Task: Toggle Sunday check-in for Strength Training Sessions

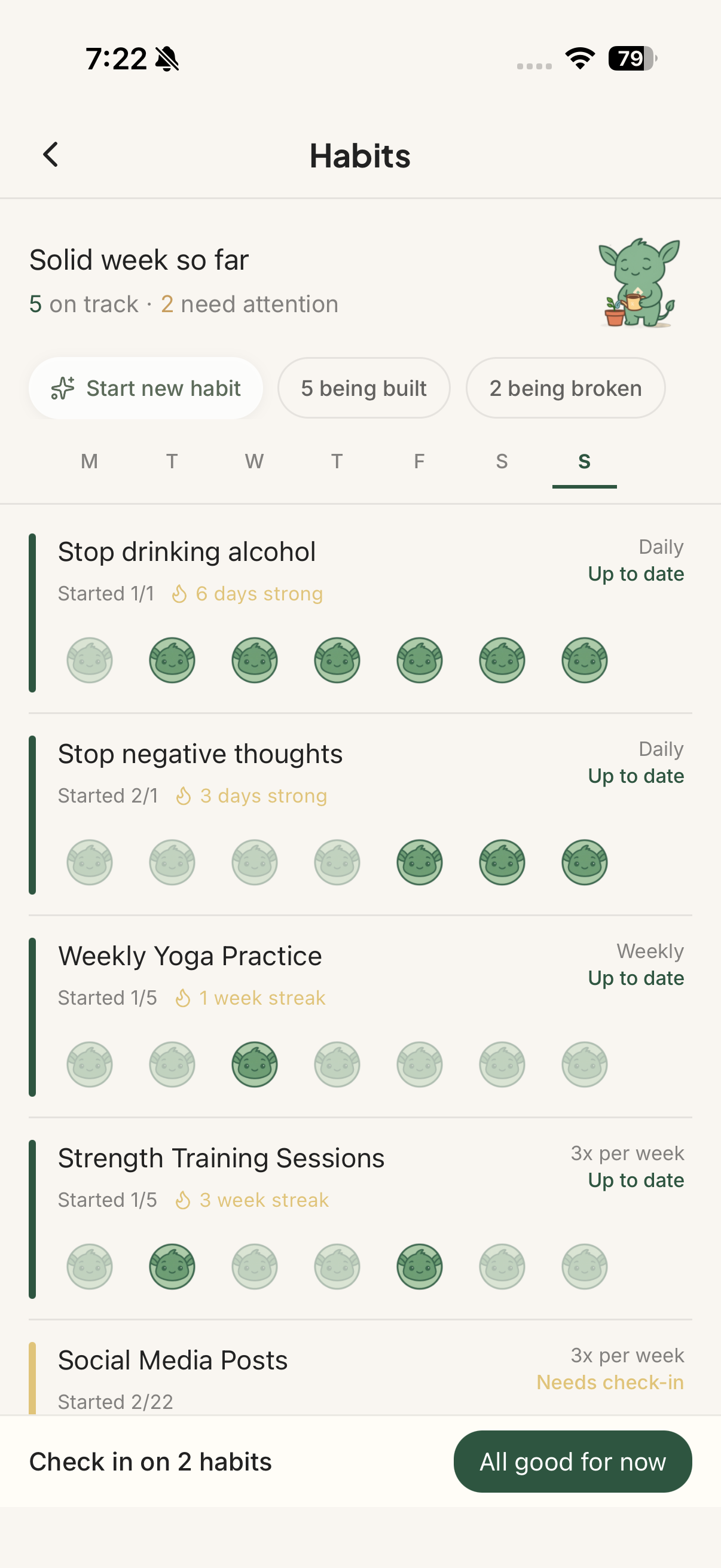Action: coord(585,1266)
